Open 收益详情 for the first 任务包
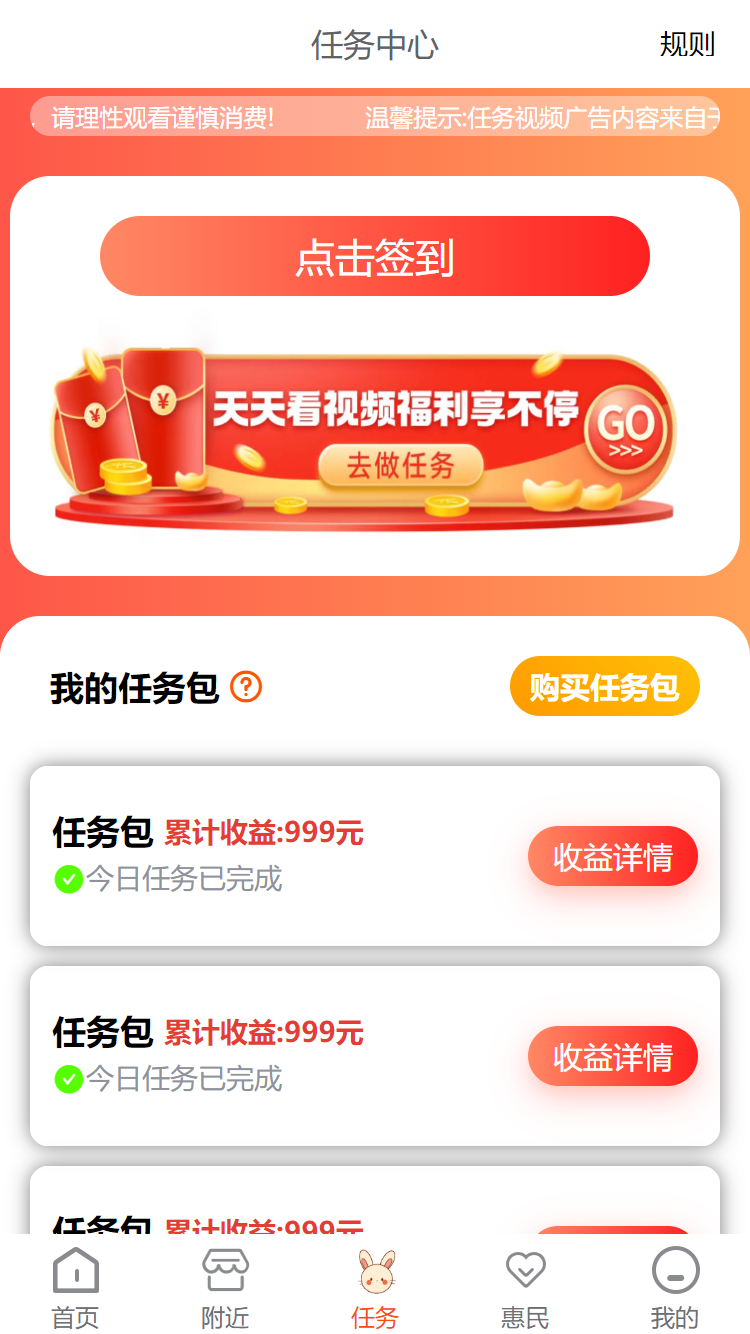This screenshot has width=750, height=1334. click(612, 857)
